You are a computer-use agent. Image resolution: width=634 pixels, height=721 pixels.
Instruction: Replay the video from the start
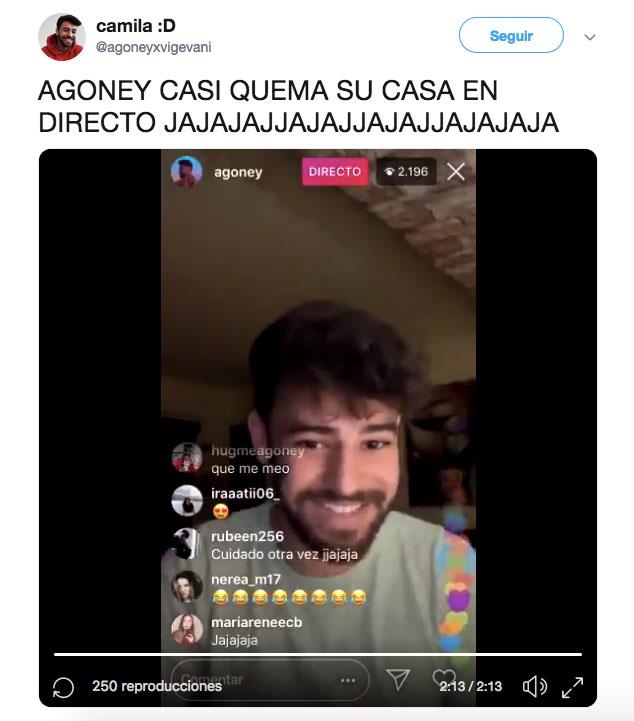pos(63,687)
